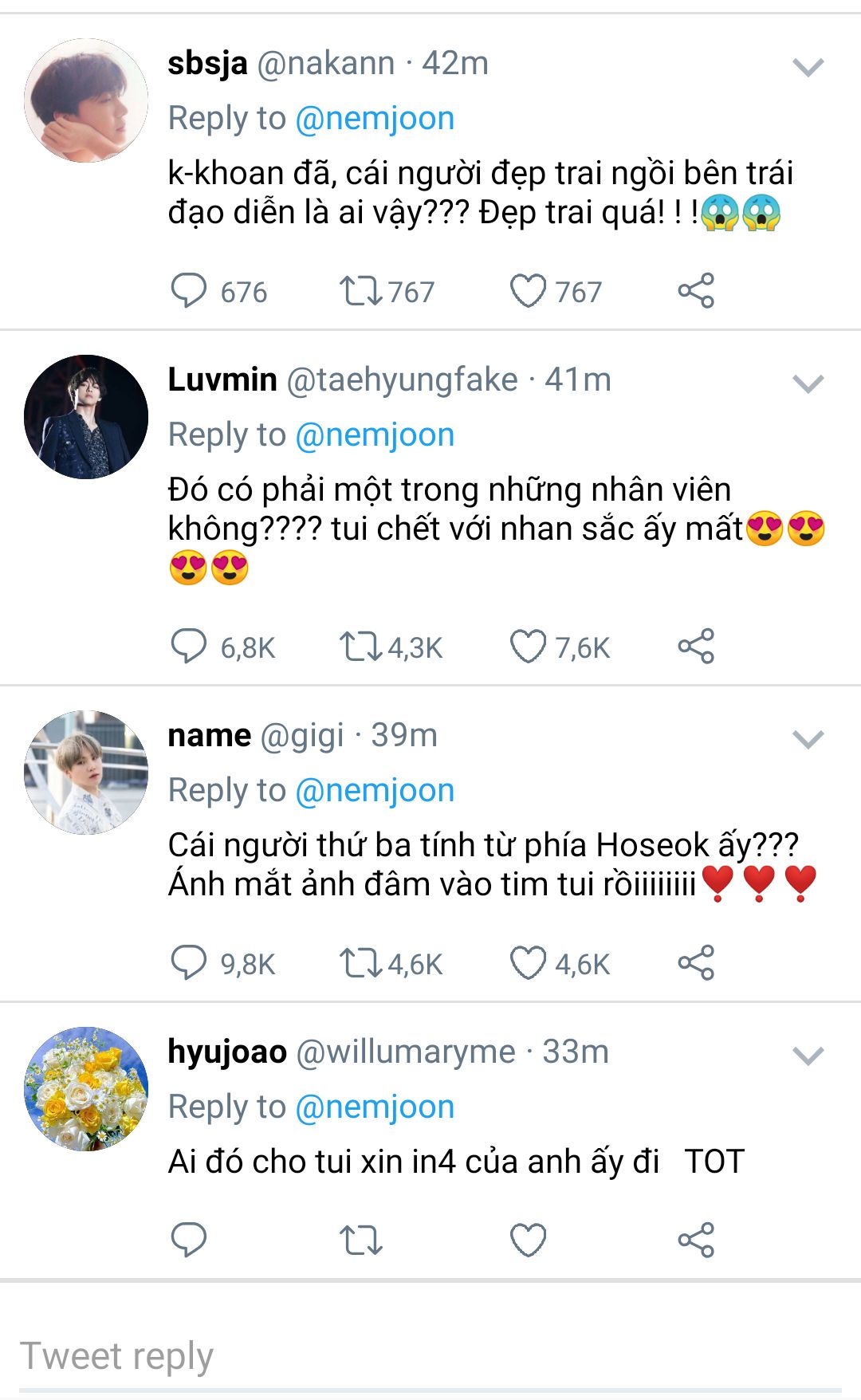
Task: Retweet Luvmin's reply
Action: coord(360,647)
